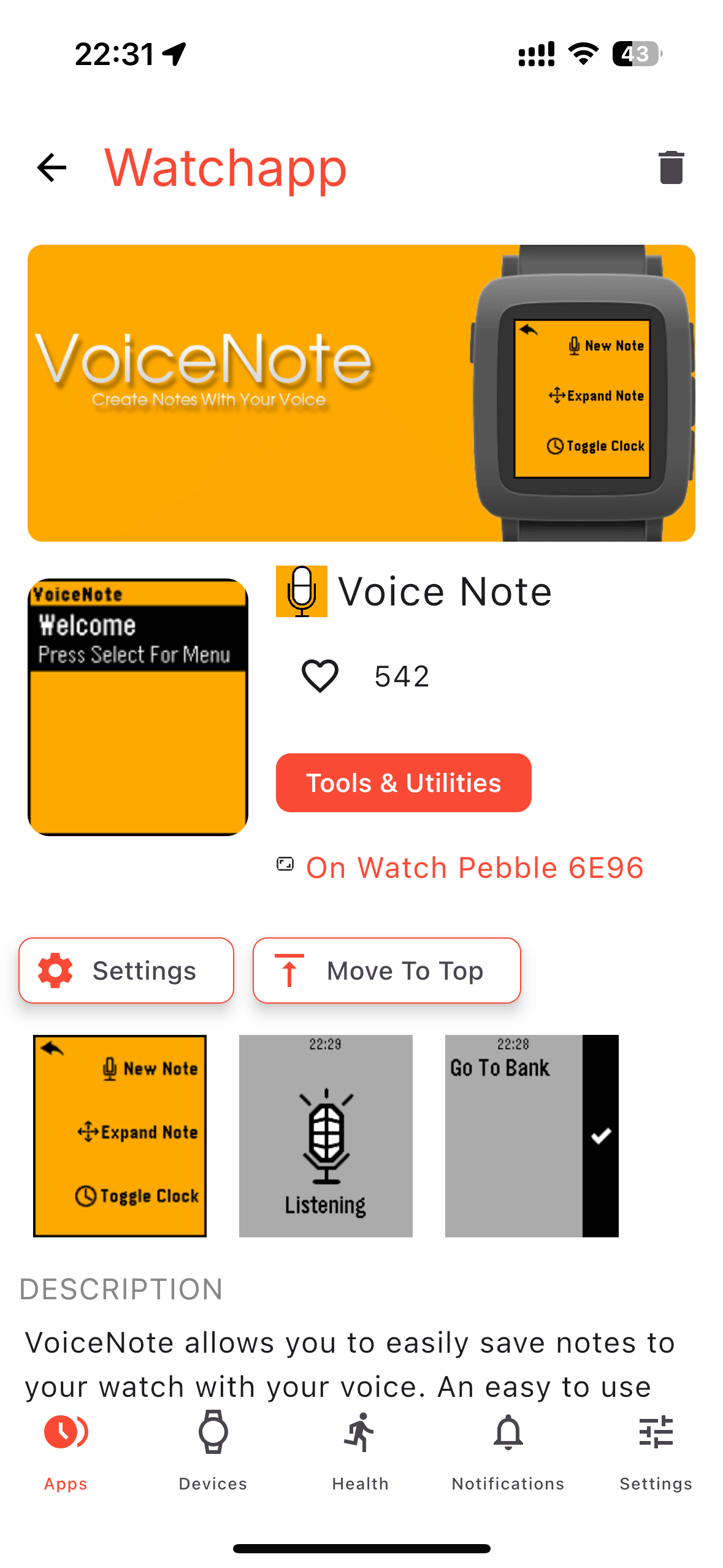Go back using the back arrow
The width and height of the screenshot is (723, 1568).
(x=52, y=167)
